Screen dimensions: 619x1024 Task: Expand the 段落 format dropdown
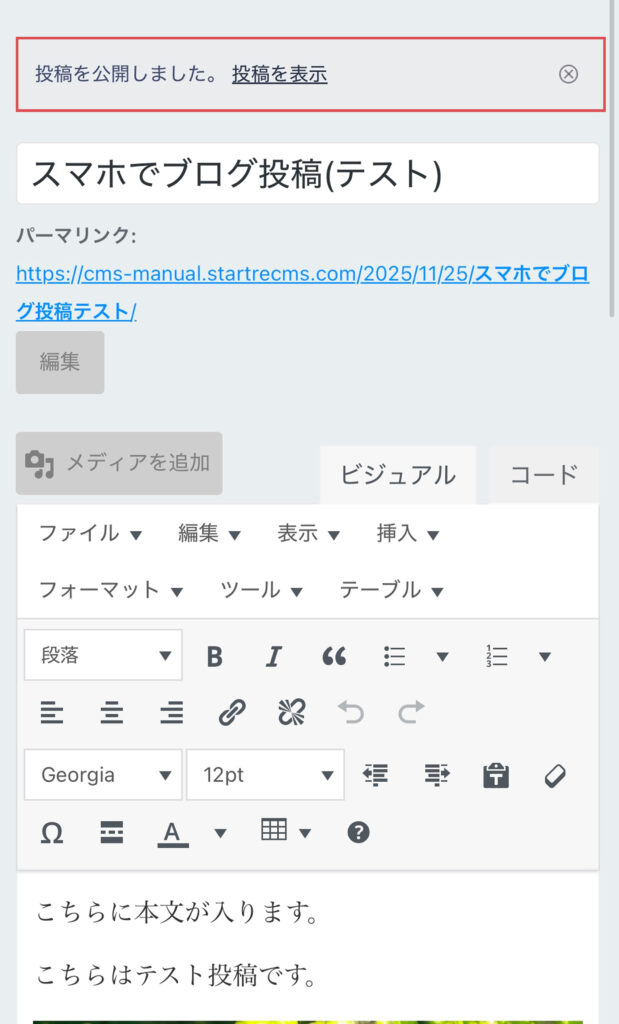tap(103, 656)
